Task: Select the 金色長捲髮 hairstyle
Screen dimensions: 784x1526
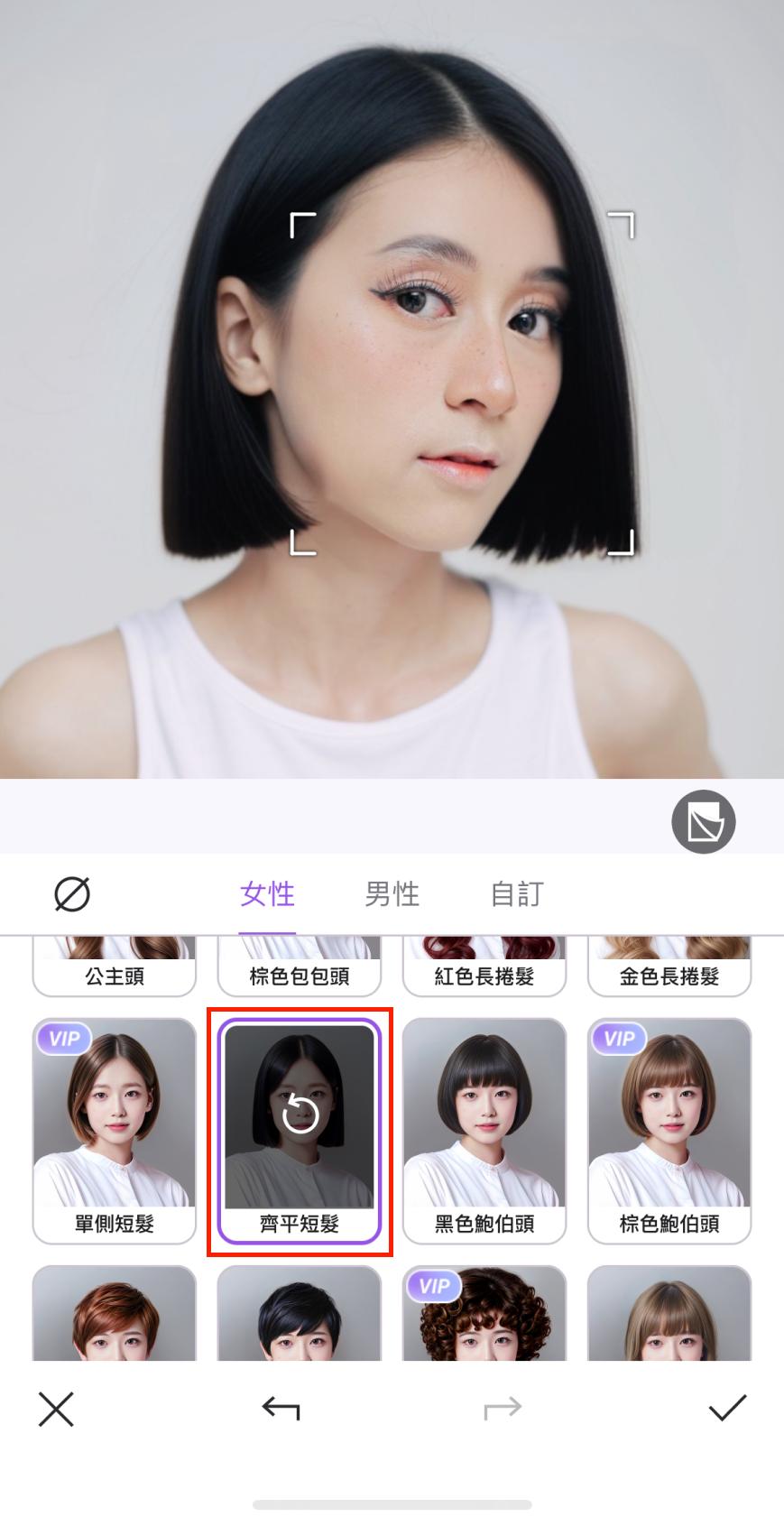Action: (669, 957)
